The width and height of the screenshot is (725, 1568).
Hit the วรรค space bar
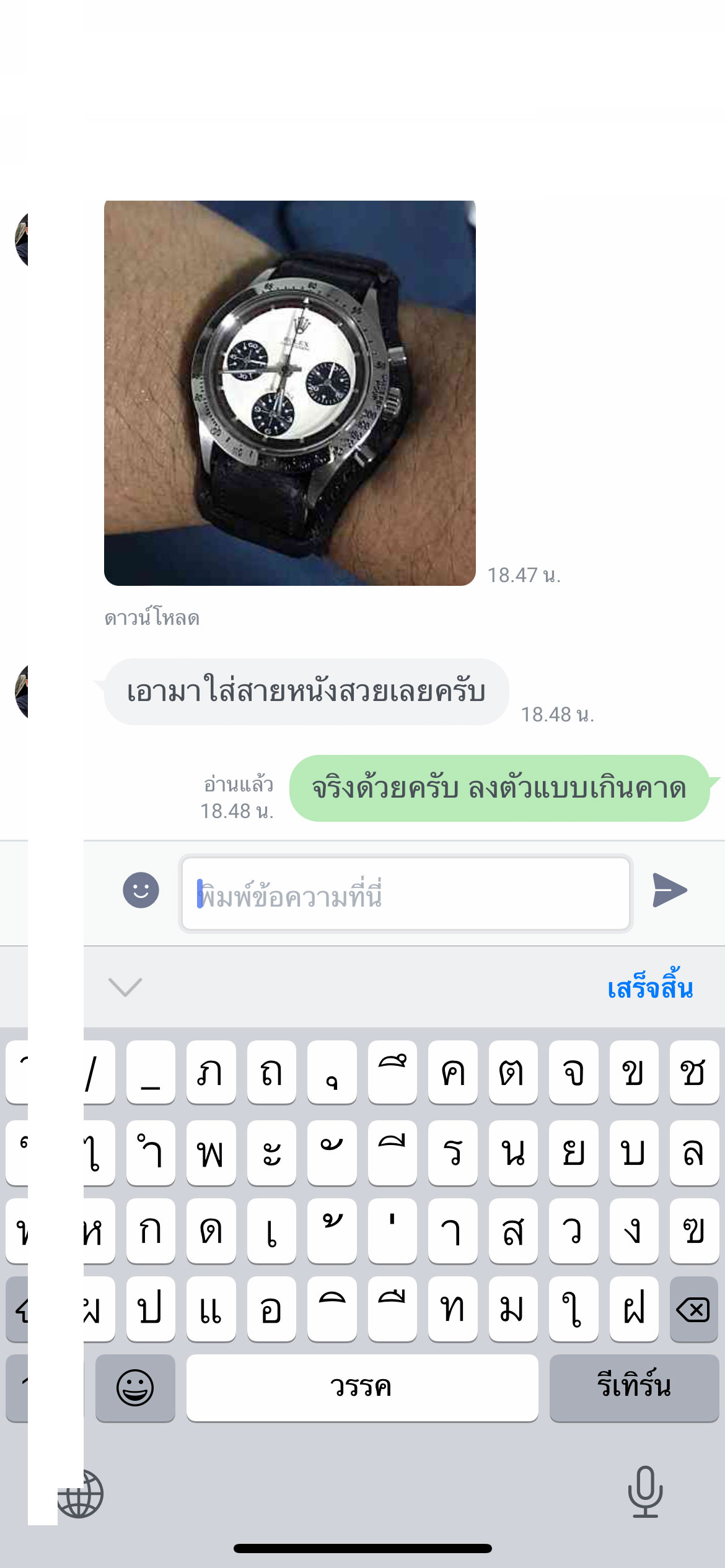tap(362, 1387)
